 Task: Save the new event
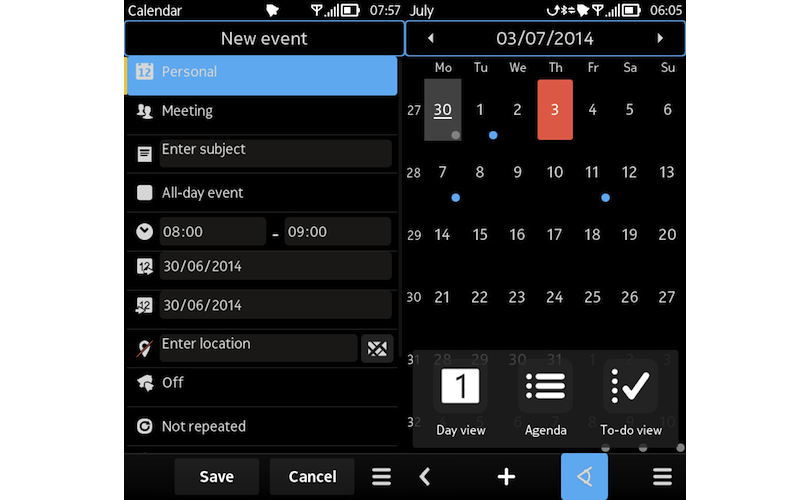click(x=216, y=477)
